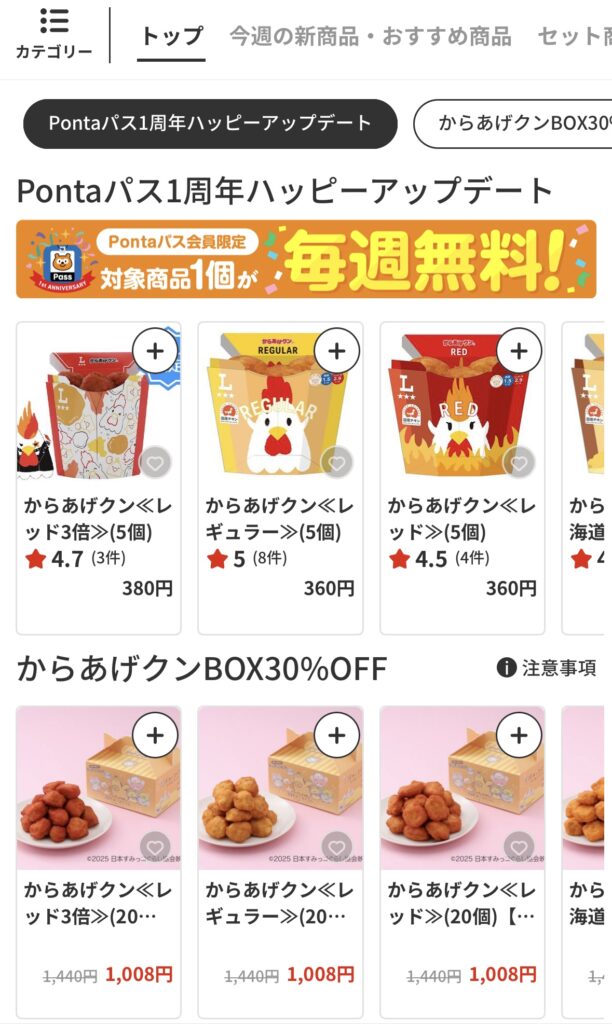612x1024 pixels.
Task: Select the からあげクンBOX30% chip
Action: point(520,124)
